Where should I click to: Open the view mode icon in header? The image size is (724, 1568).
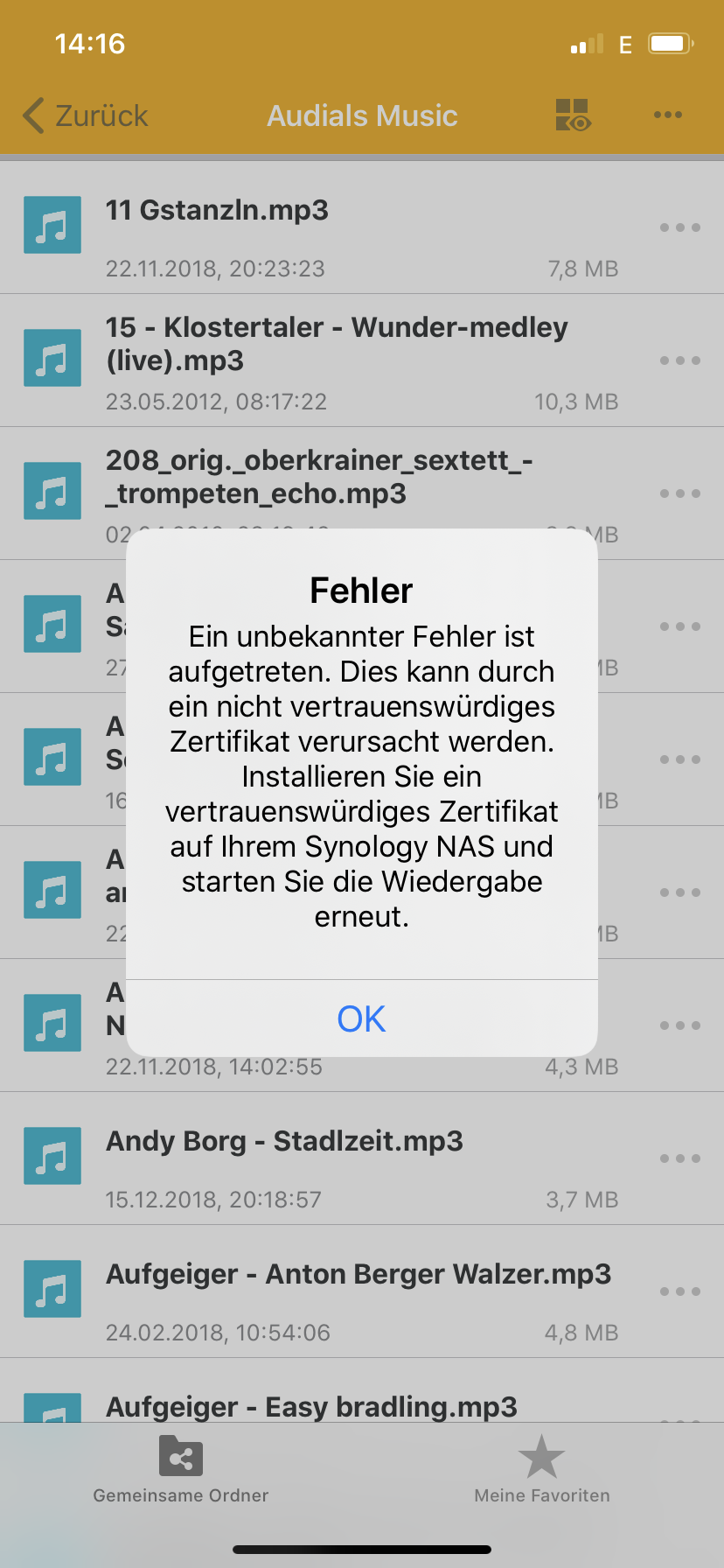point(574,115)
